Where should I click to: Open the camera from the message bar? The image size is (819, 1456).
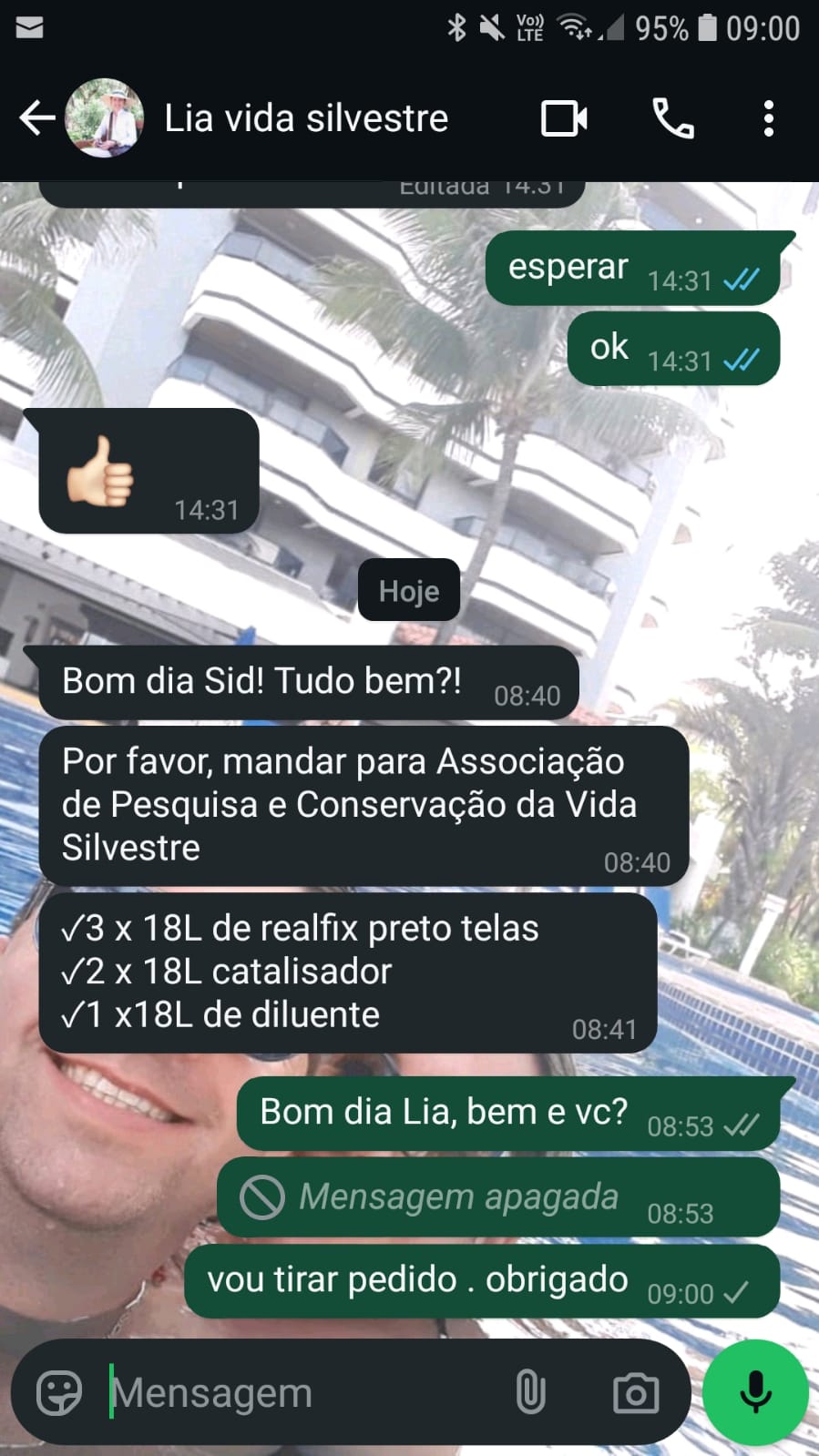635,1392
